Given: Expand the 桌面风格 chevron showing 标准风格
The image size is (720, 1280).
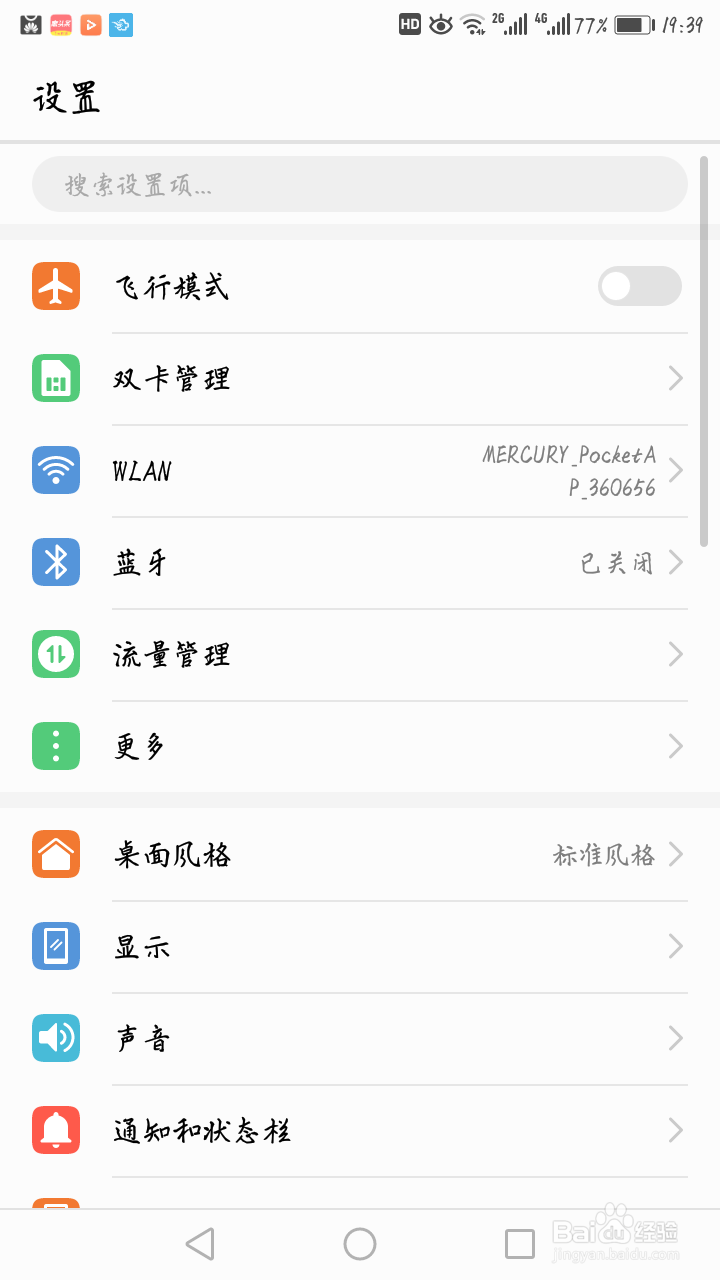Looking at the screenshot, I should coord(676,854).
